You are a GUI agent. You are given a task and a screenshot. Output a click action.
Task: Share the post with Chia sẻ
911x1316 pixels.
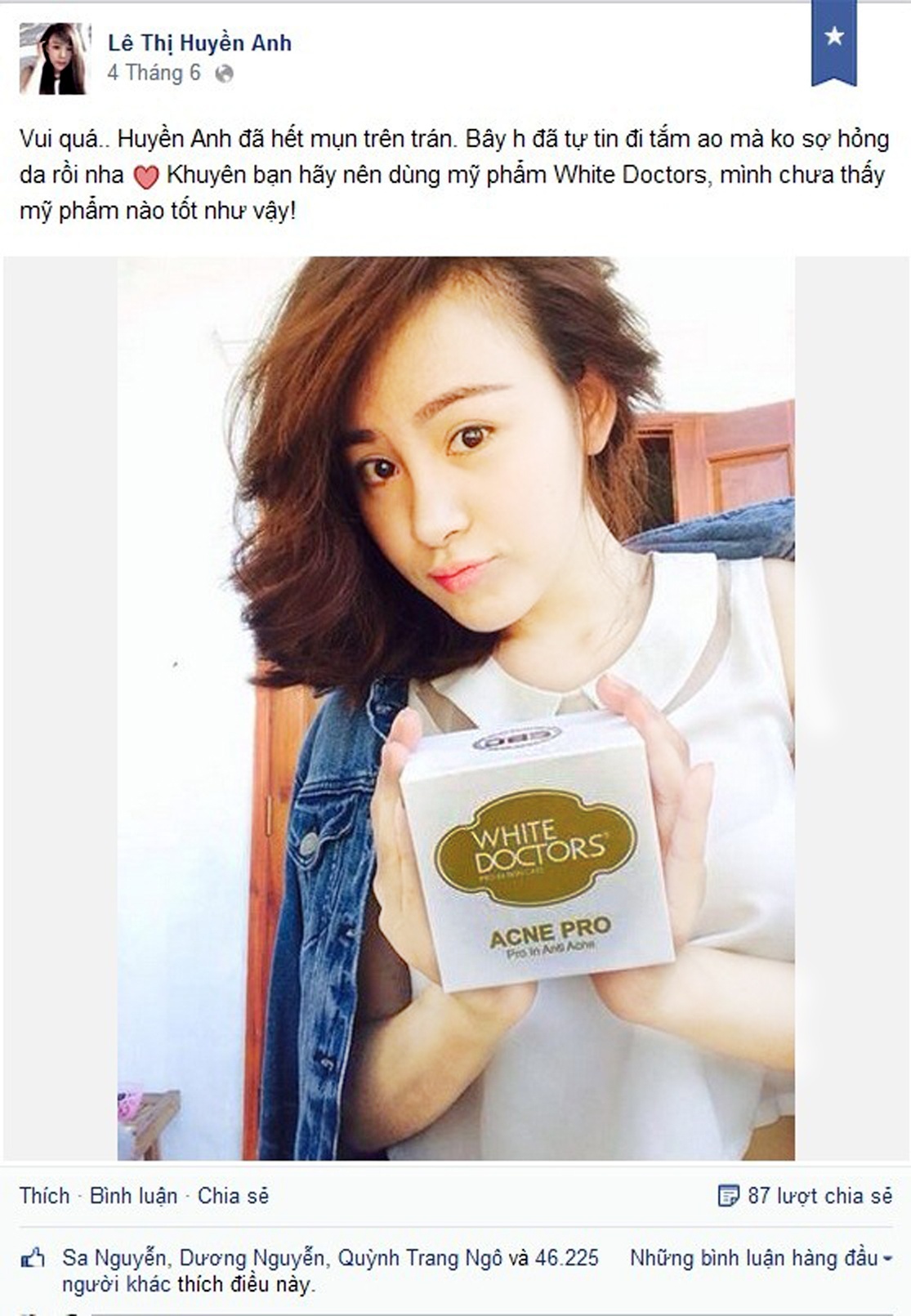coord(233,1196)
